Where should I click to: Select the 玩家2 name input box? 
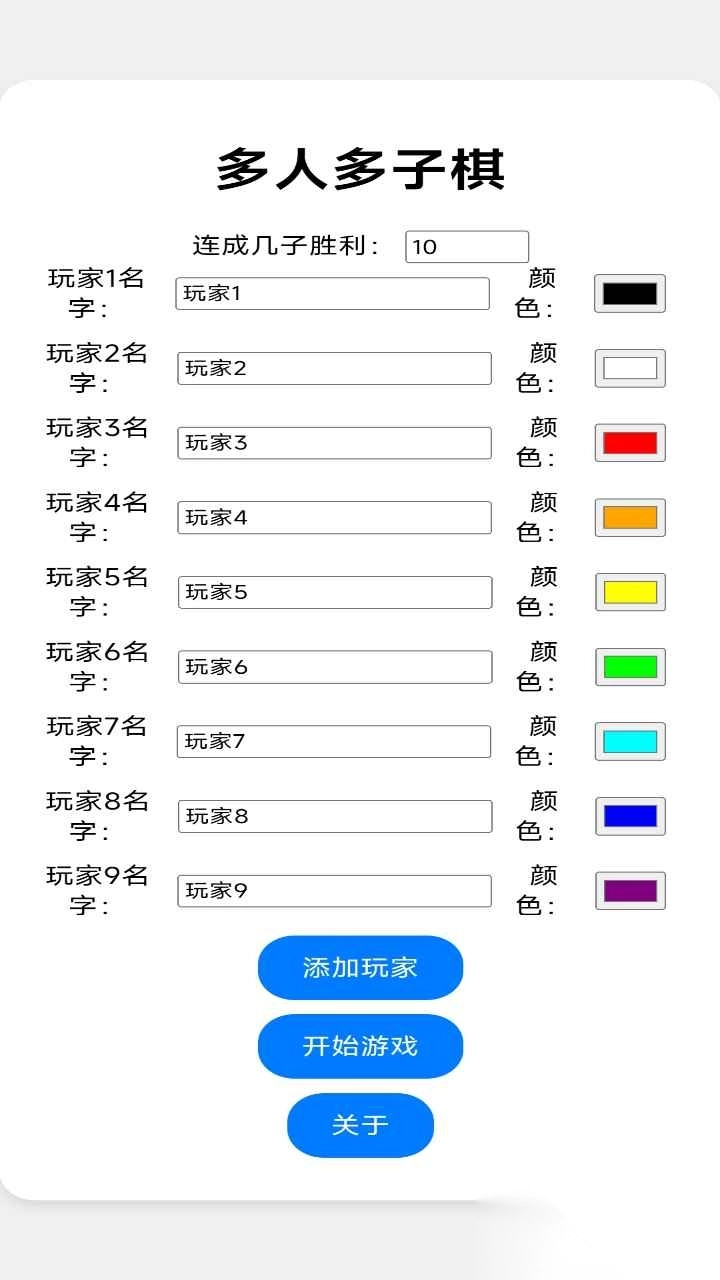pyautogui.click(x=334, y=367)
